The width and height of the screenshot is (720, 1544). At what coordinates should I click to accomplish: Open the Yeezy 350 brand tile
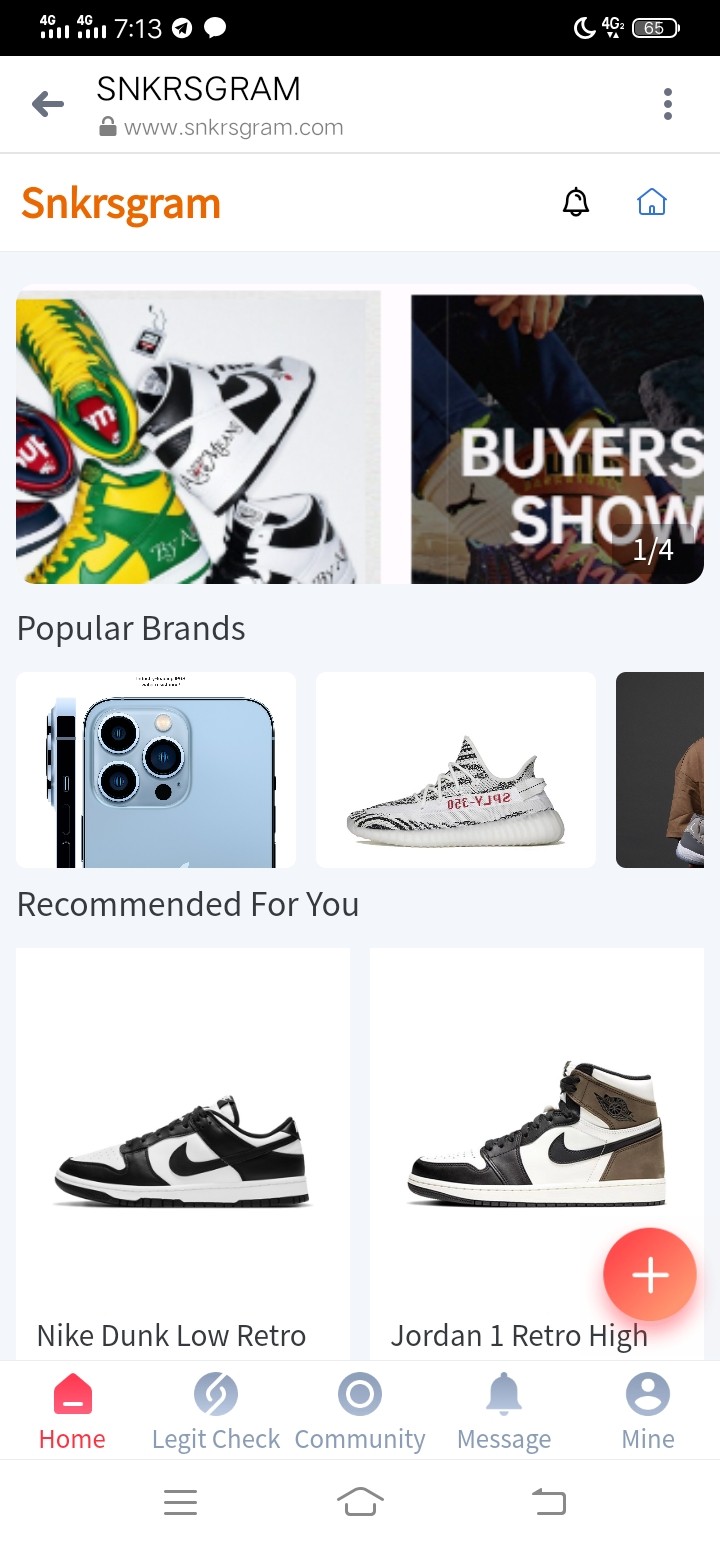pos(456,770)
